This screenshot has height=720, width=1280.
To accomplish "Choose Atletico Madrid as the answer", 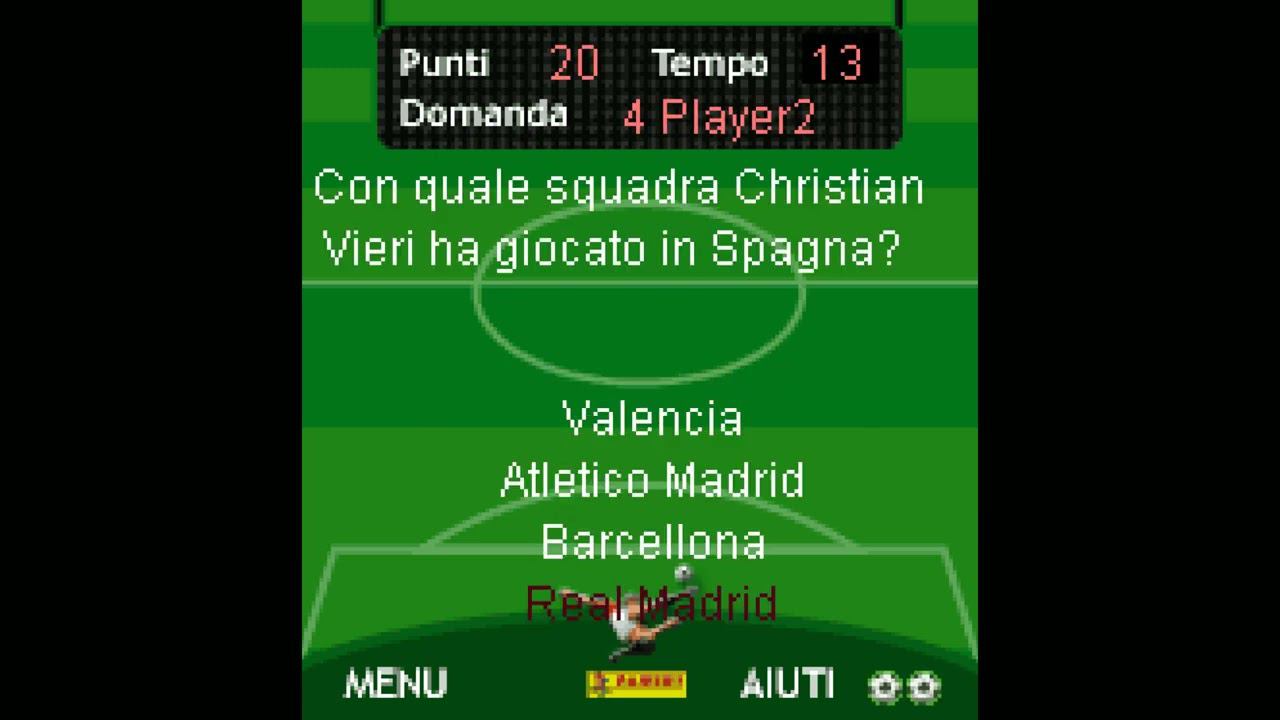I will 652,480.
